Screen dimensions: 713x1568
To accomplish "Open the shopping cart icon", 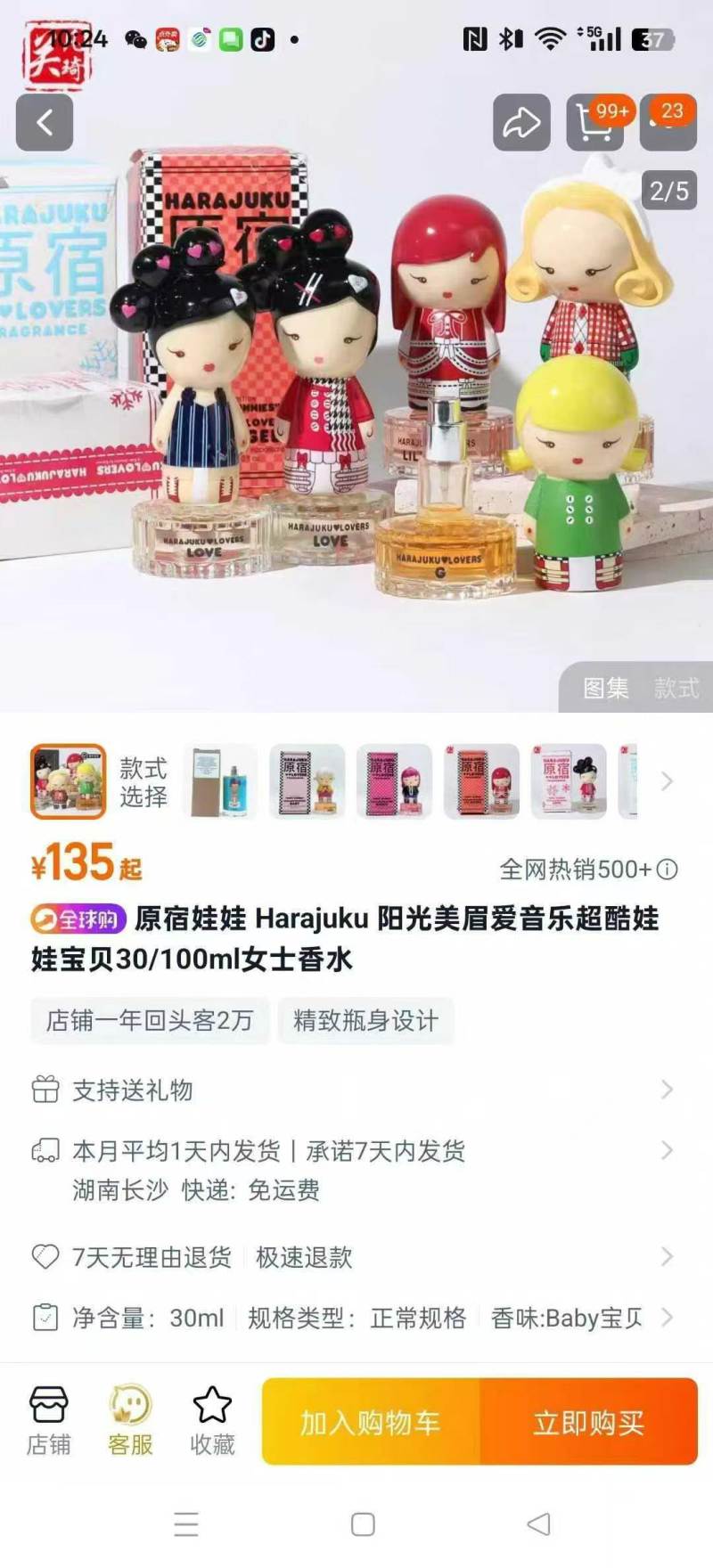I will 594,122.
